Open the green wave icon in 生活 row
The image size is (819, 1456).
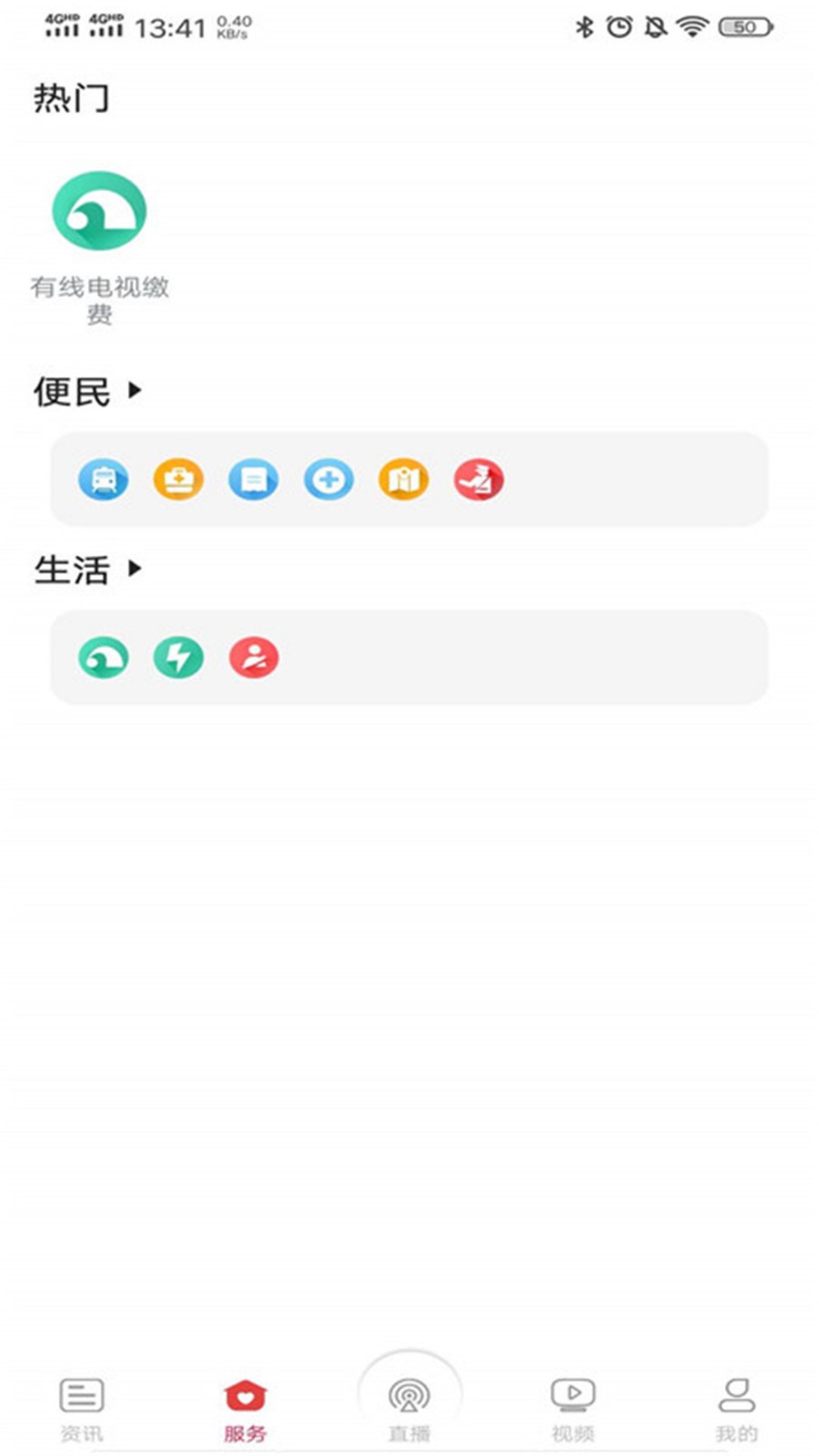(103, 657)
